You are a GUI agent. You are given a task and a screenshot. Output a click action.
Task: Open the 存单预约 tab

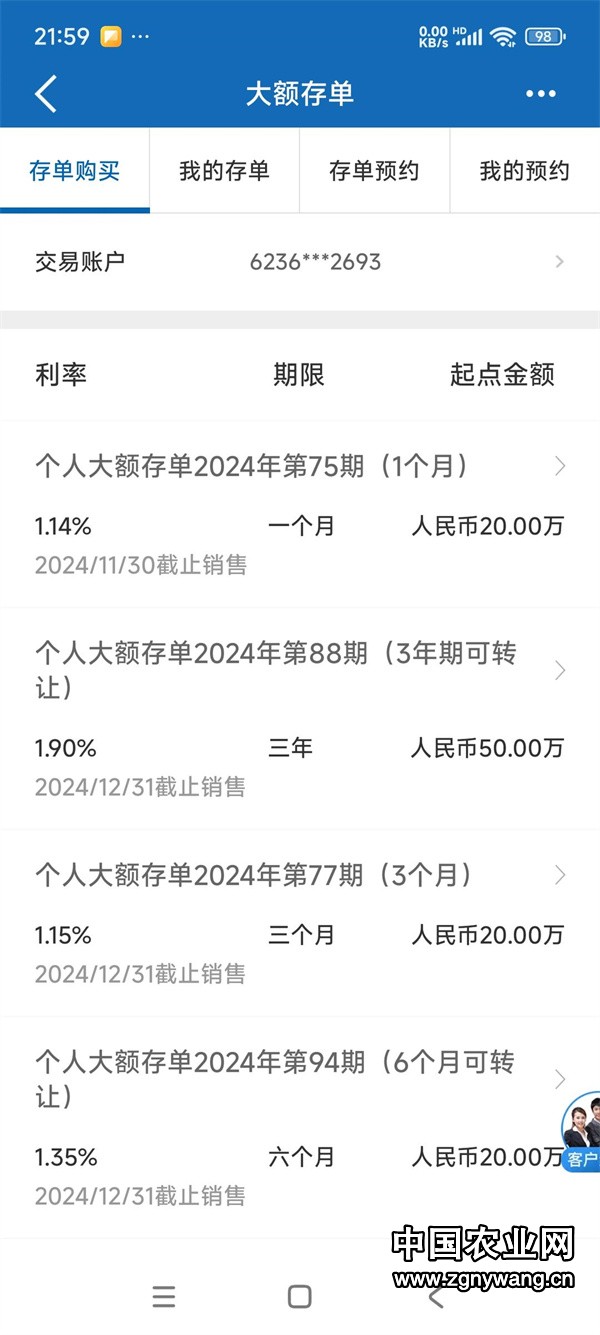(x=374, y=171)
